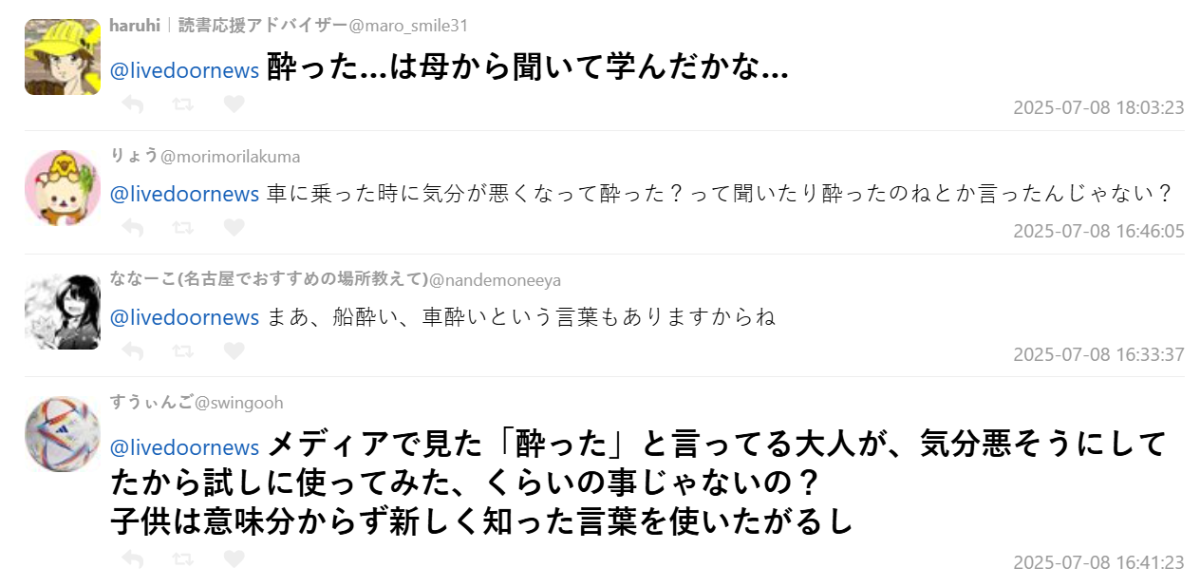1200x587 pixels.
Task: Reply to すうぃんご's tweet
Action: [x=132, y=556]
